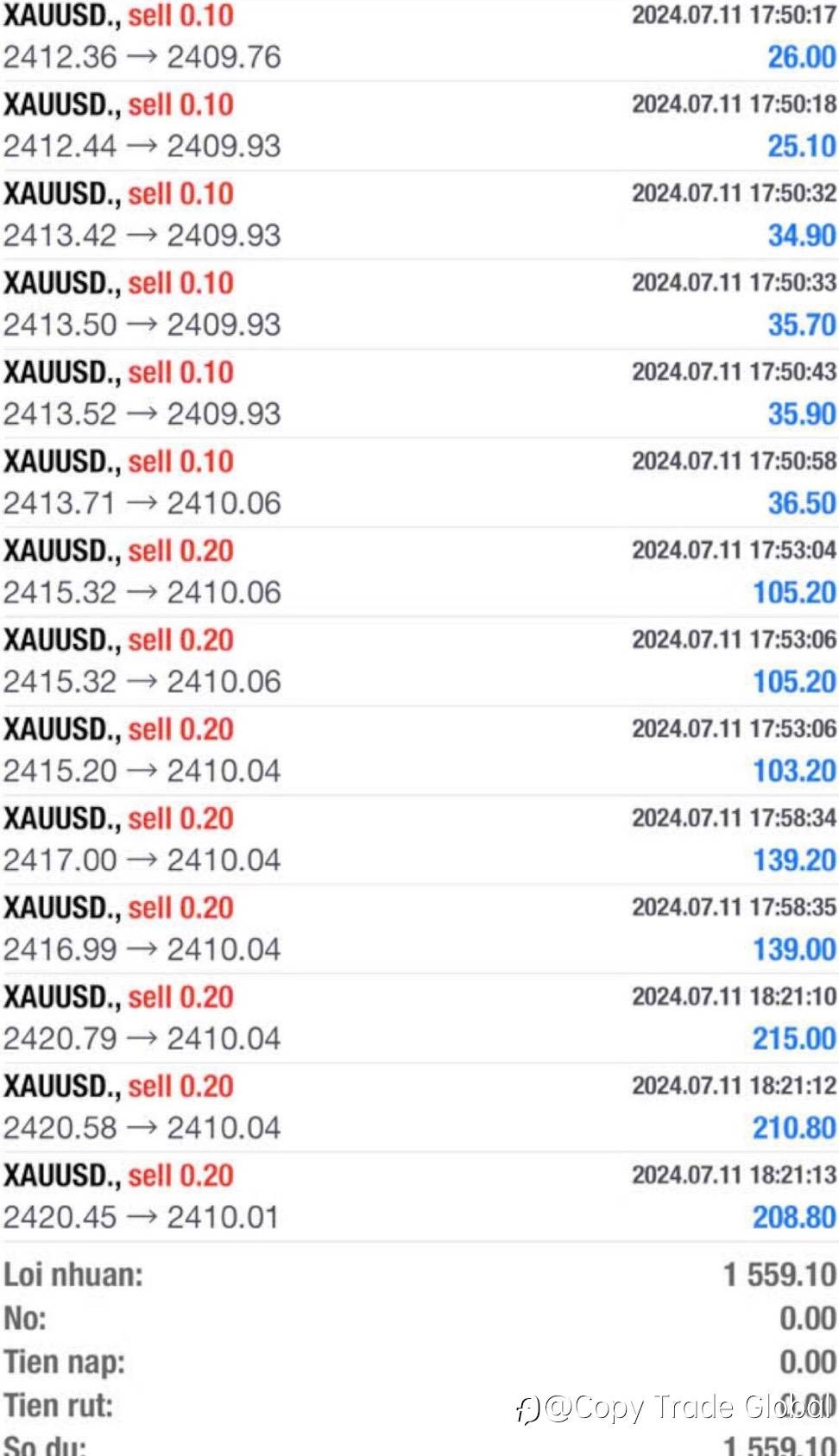
Task: Open the 0.20 sell closed at 17:53:04
Action: 419,571
